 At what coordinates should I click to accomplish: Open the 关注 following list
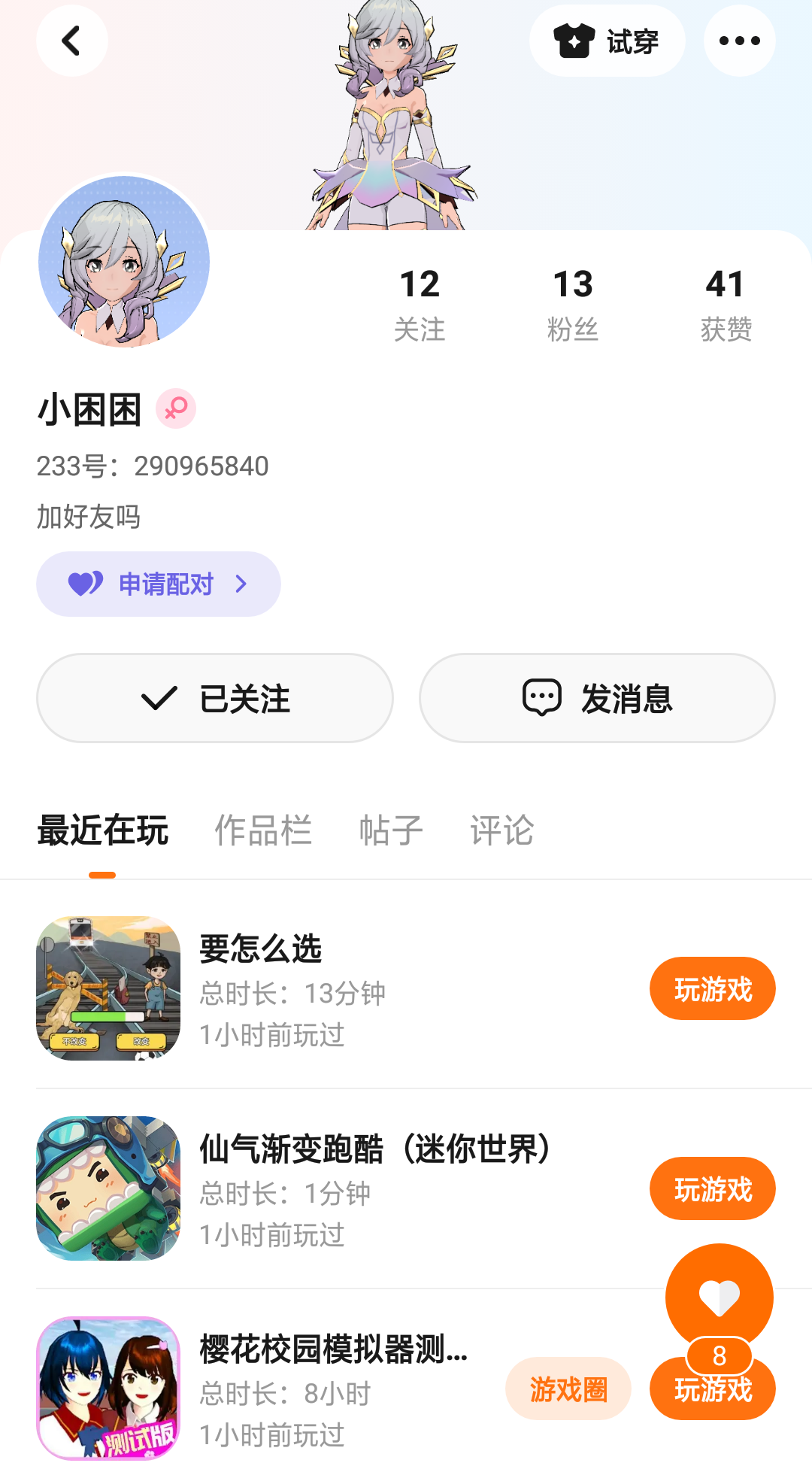coord(420,304)
